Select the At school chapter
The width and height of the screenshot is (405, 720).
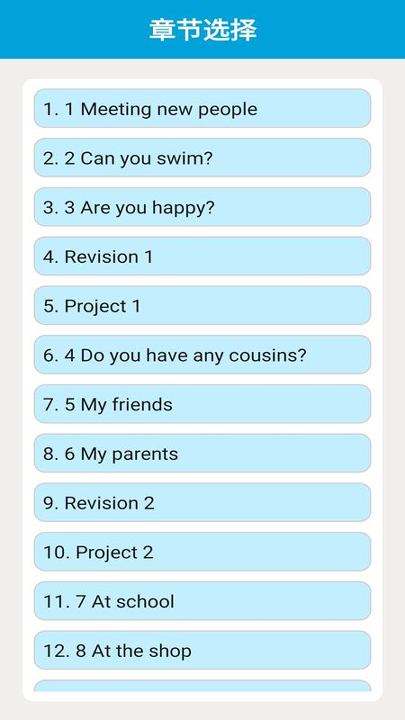[202, 601]
